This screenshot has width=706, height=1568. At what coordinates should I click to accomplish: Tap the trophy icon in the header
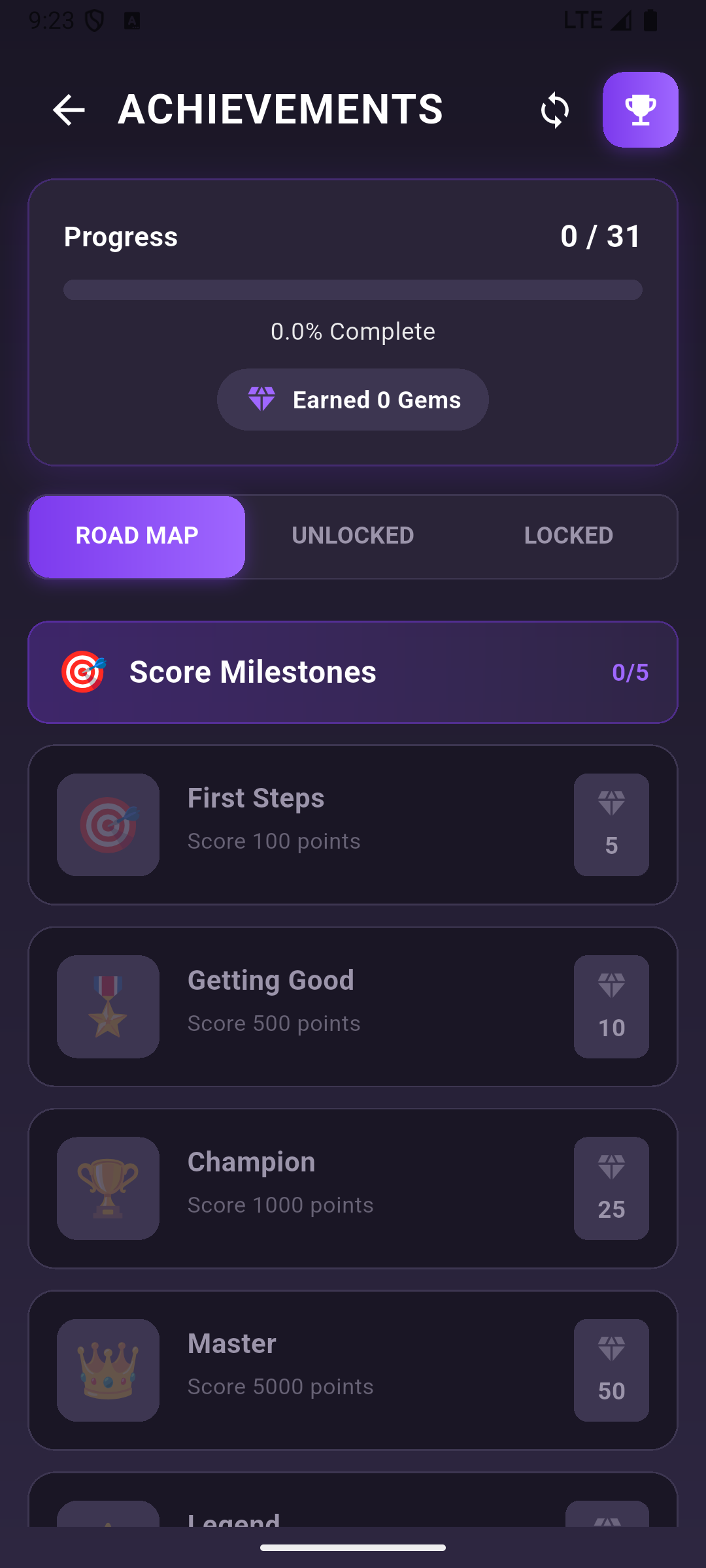click(639, 109)
